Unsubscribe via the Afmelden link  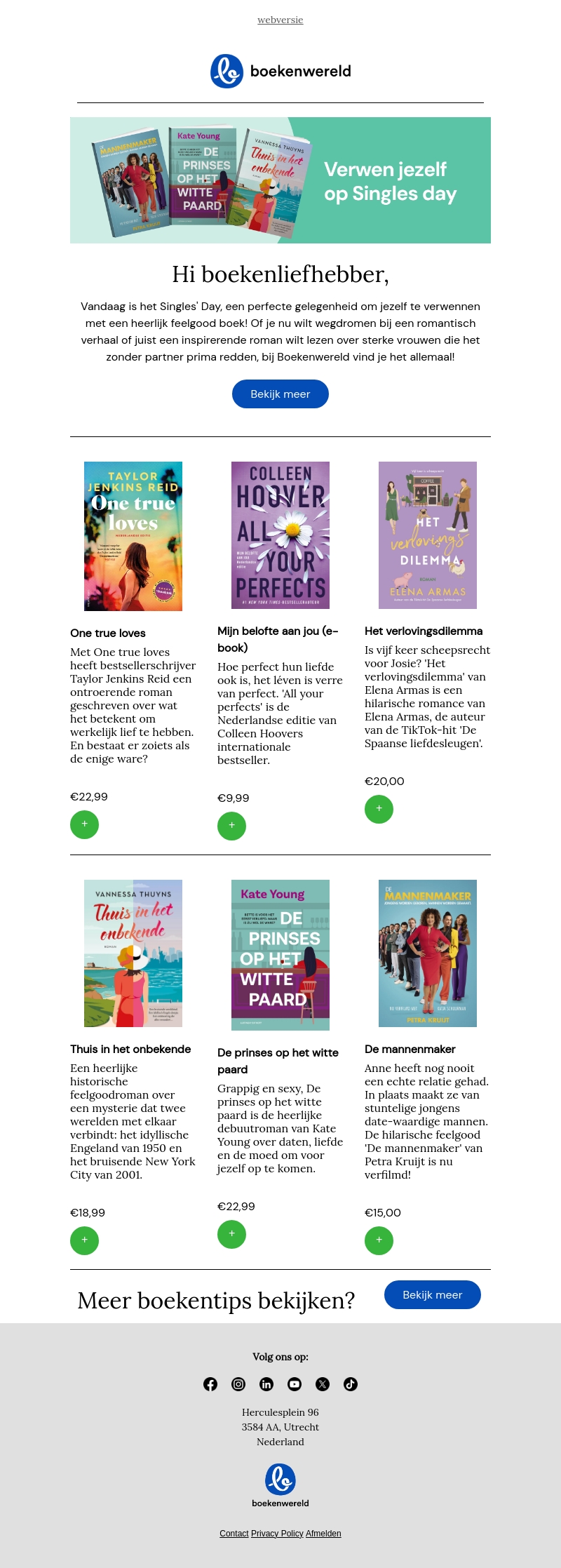(323, 1533)
